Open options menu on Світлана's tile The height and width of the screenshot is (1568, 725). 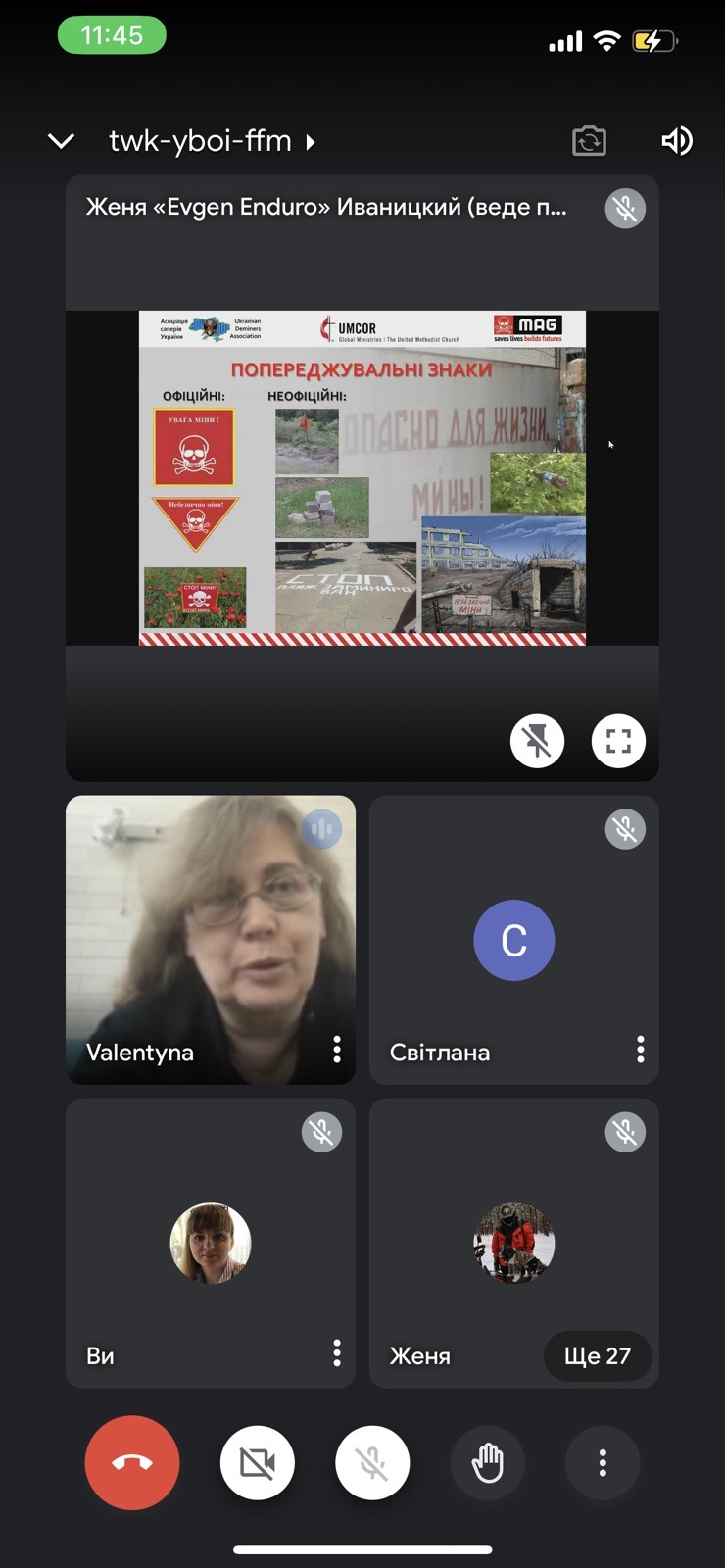click(640, 1050)
